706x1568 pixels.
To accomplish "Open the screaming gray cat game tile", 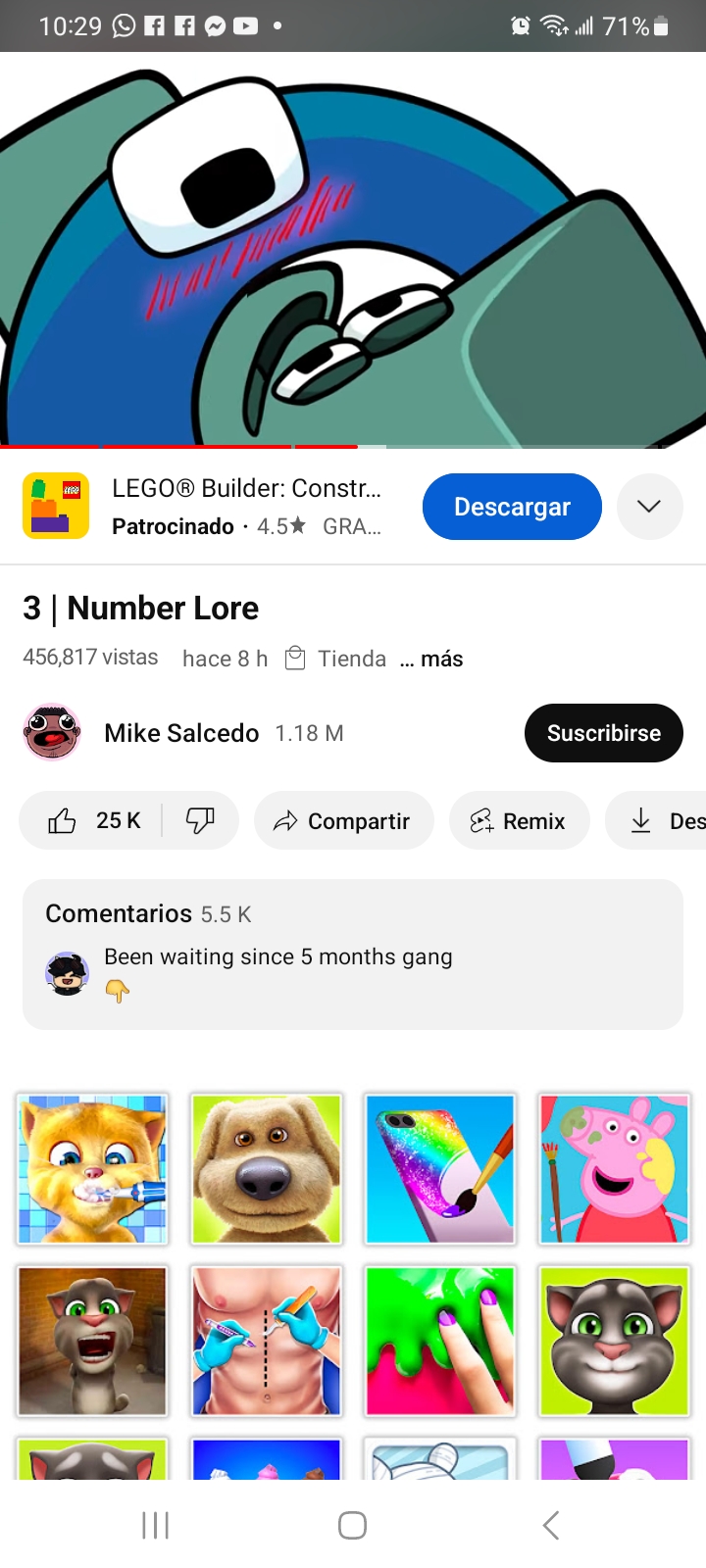I will tap(92, 1341).
